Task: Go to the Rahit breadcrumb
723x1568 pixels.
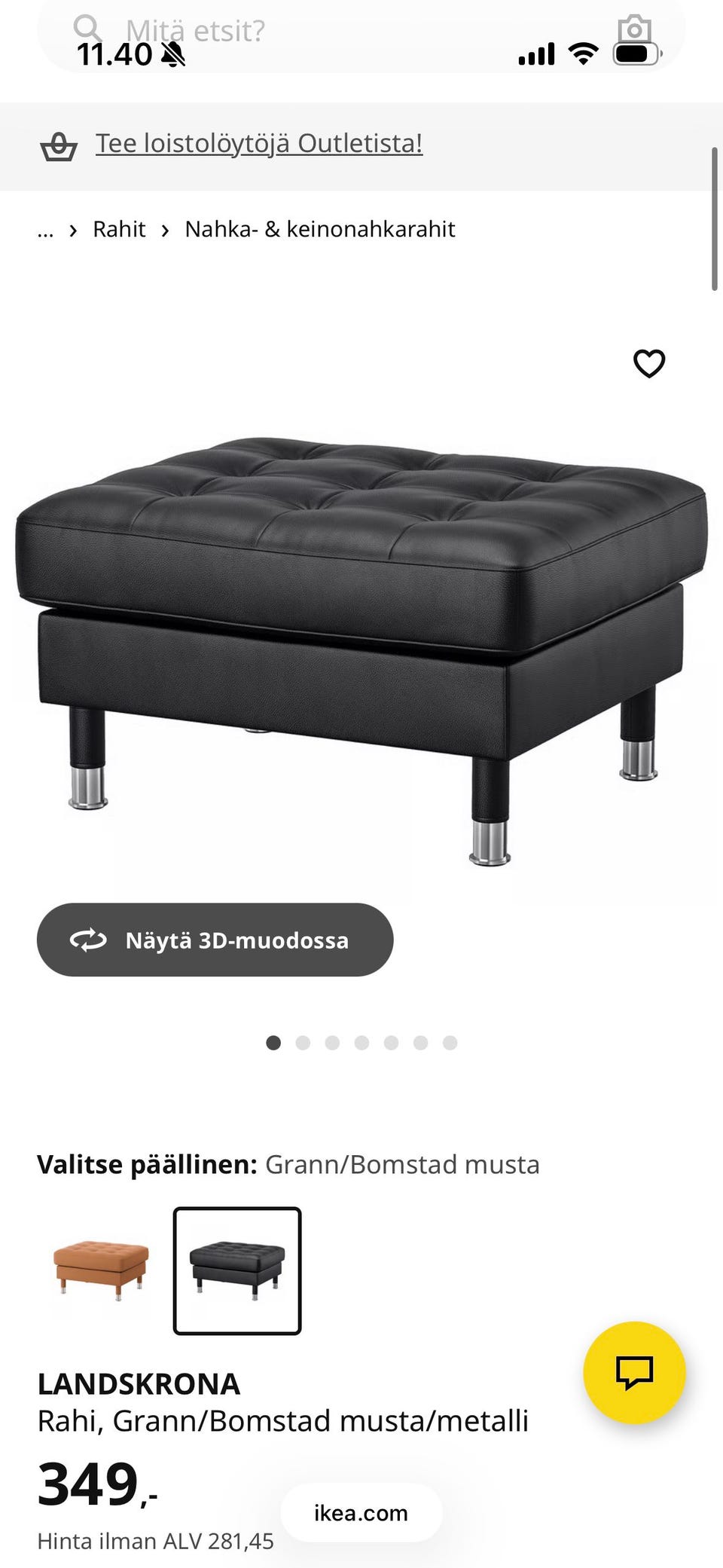Action: 119,229
